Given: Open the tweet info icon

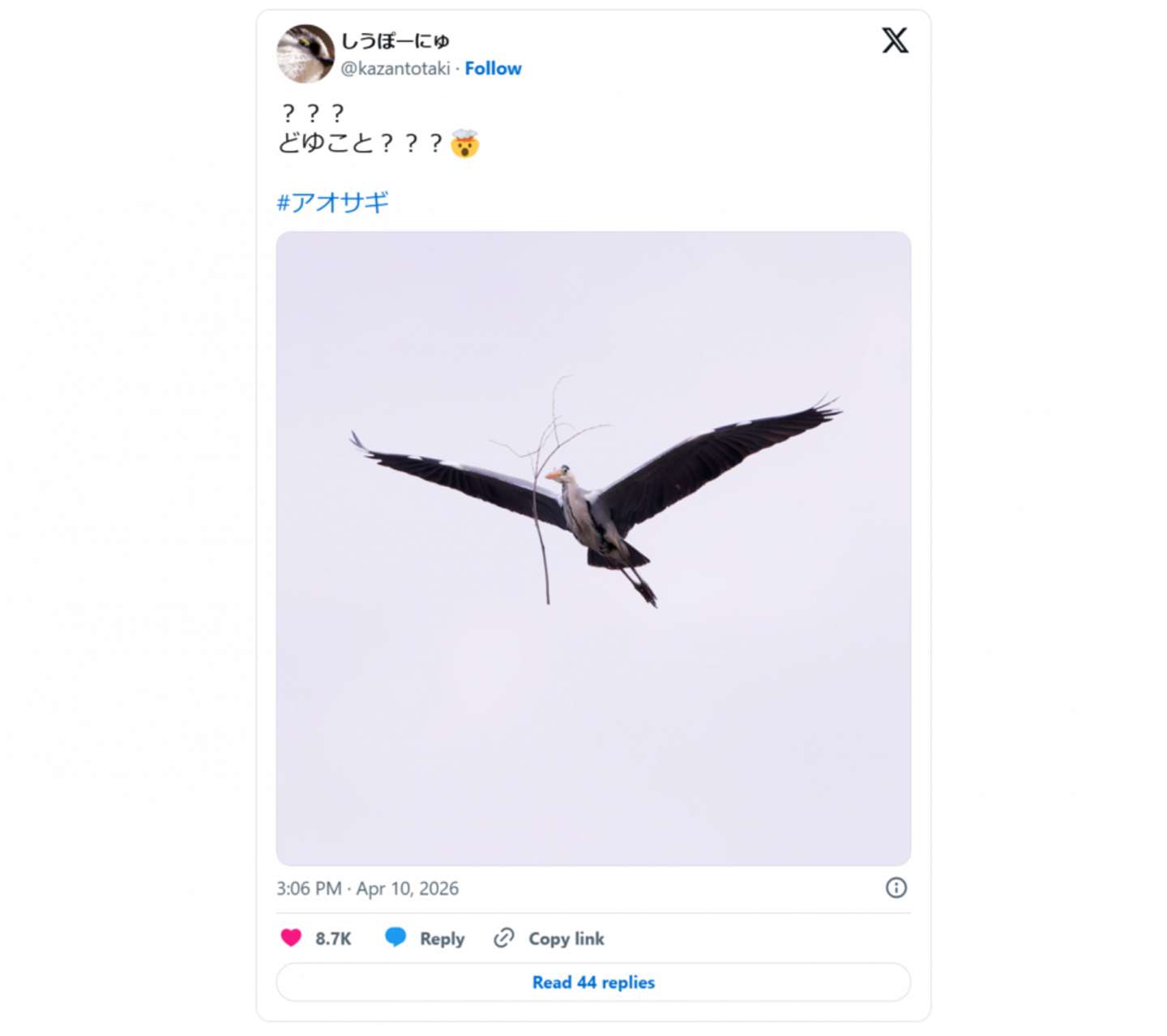Looking at the screenshot, I should point(896,888).
